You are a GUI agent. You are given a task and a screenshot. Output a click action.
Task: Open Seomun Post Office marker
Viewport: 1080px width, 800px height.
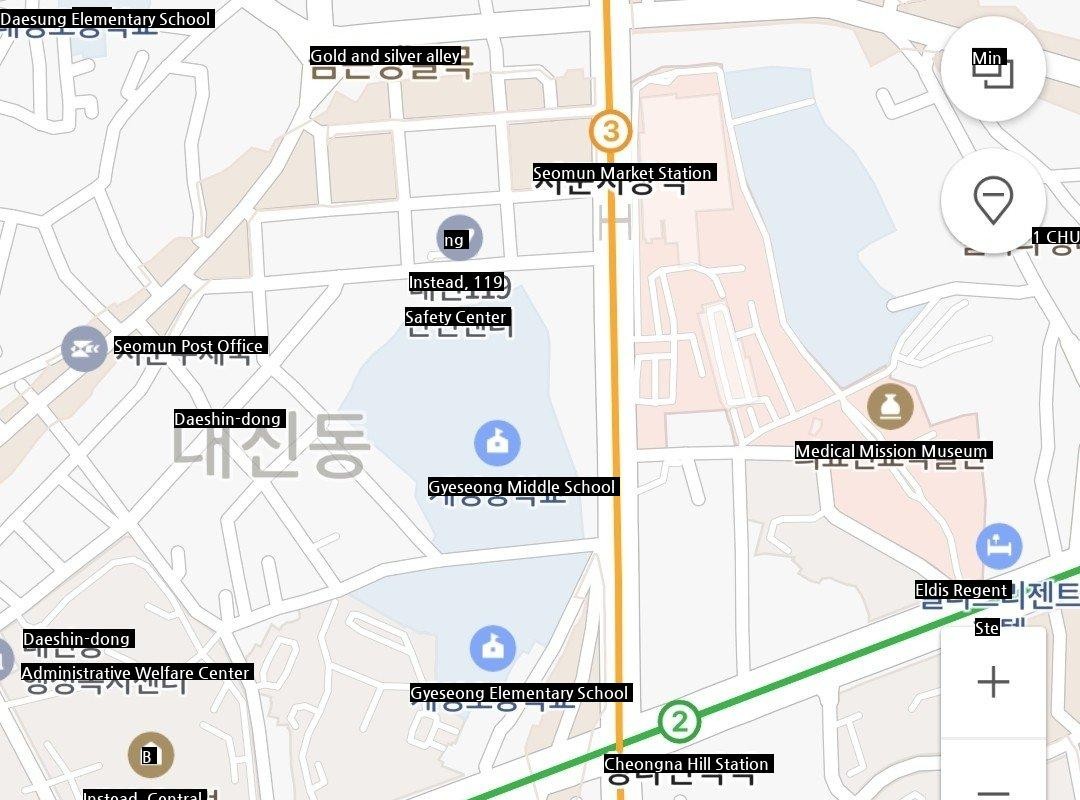coord(84,348)
